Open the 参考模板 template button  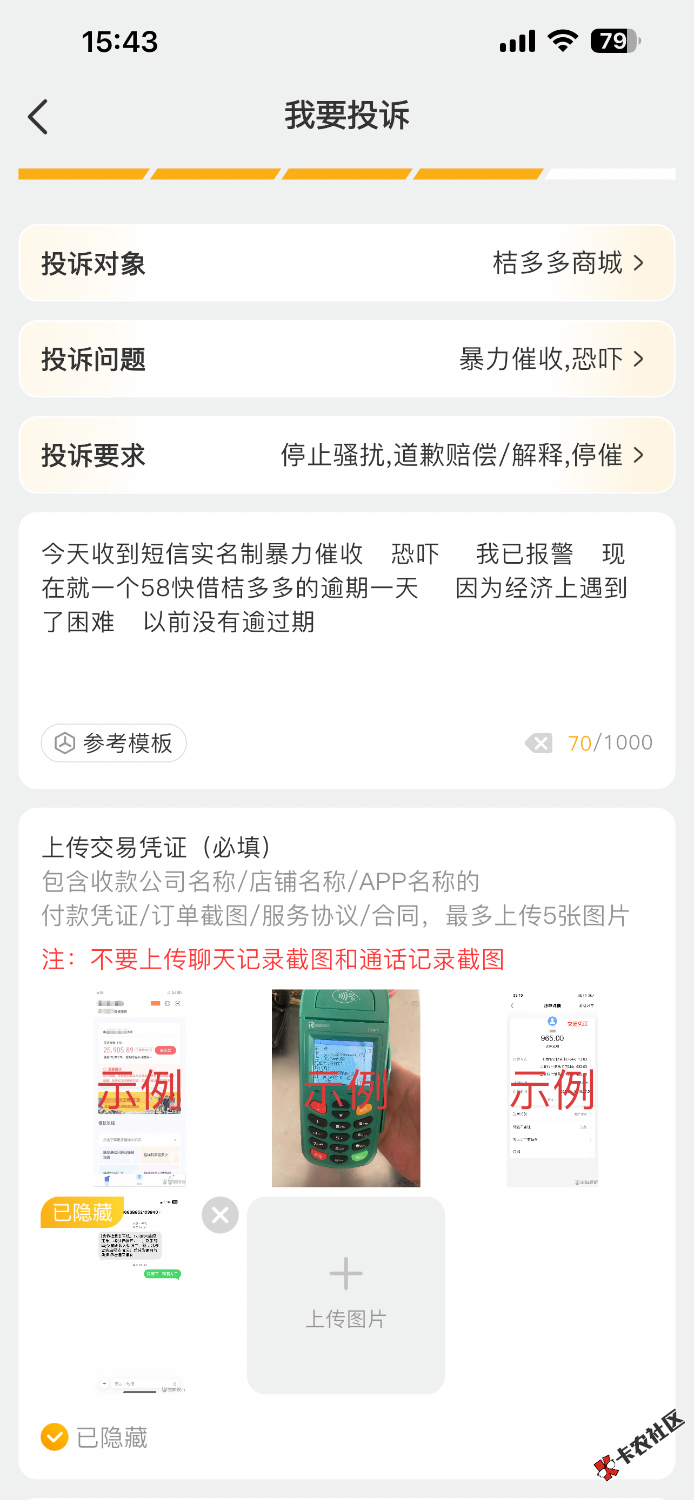(x=114, y=743)
